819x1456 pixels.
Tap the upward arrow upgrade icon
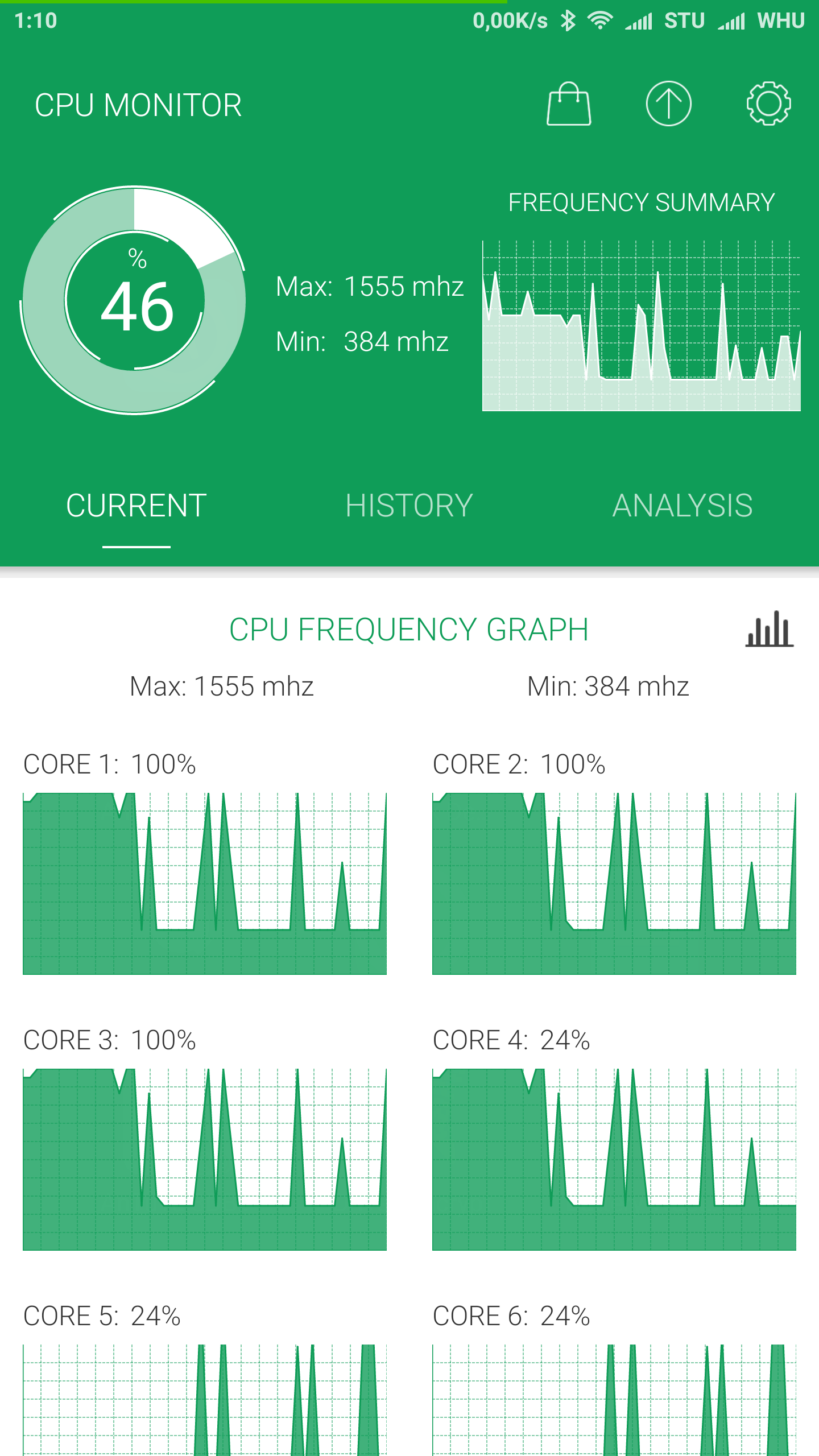(x=668, y=104)
